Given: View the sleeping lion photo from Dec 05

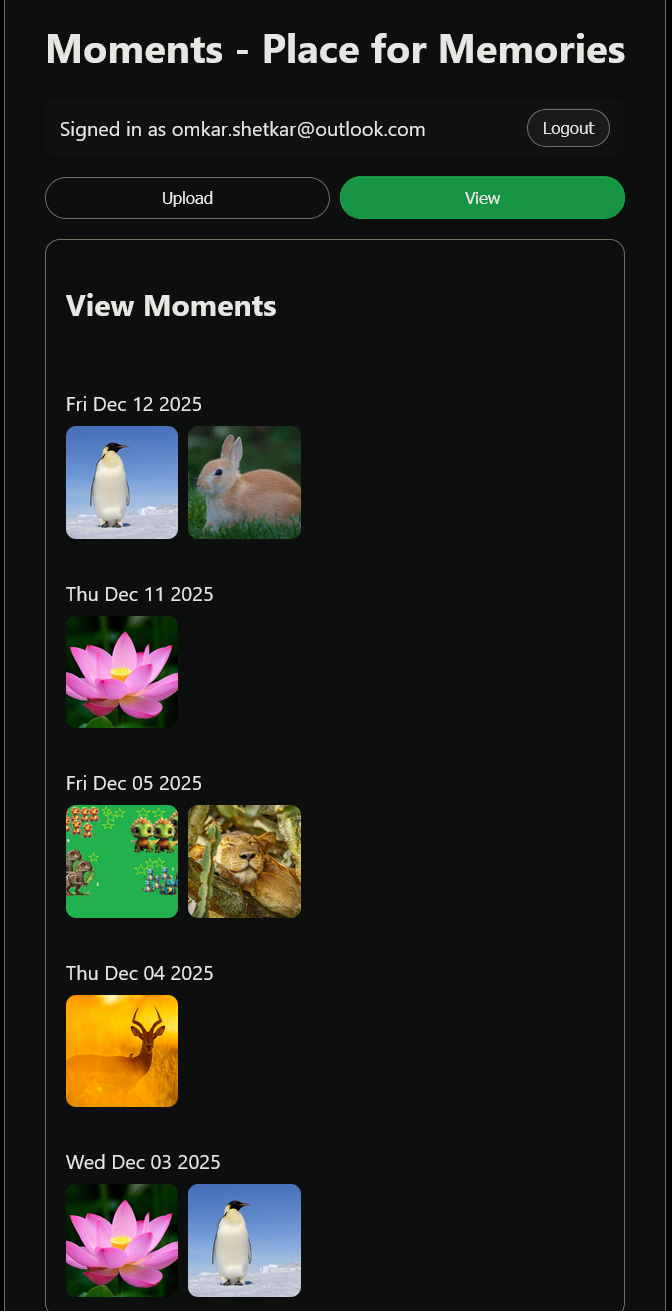Looking at the screenshot, I should [244, 861].
